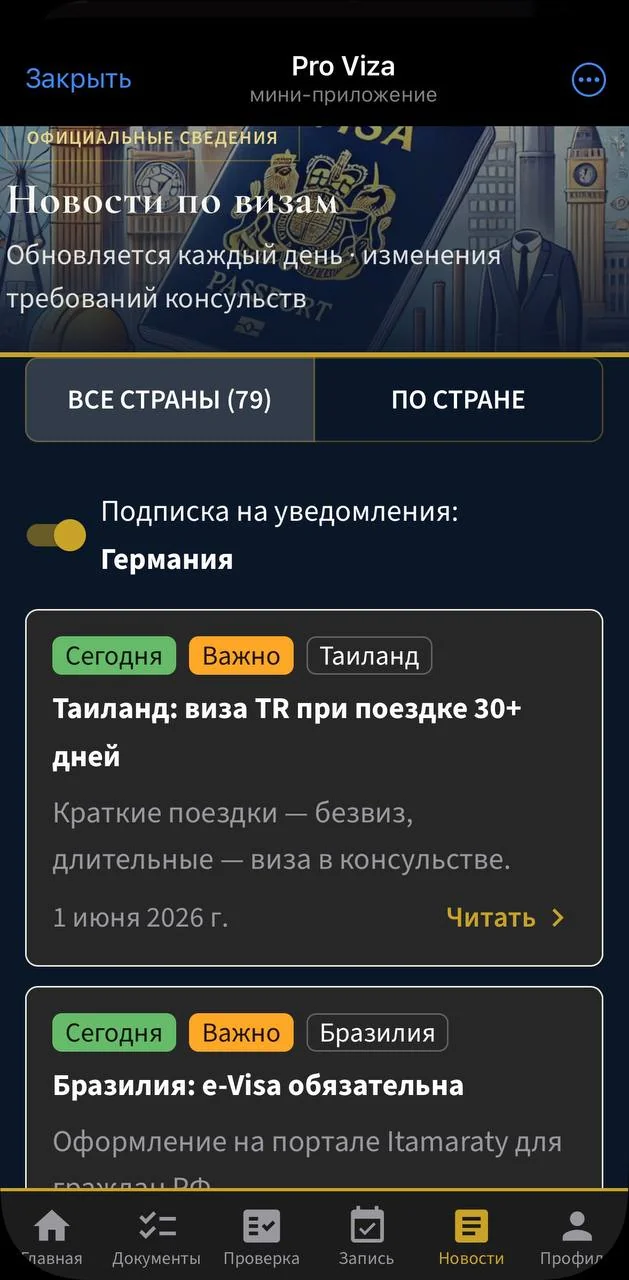Open the three-dot overflow menu
Screen dimensions: 629x1280
pyautogui.click(x=588, y=80)
